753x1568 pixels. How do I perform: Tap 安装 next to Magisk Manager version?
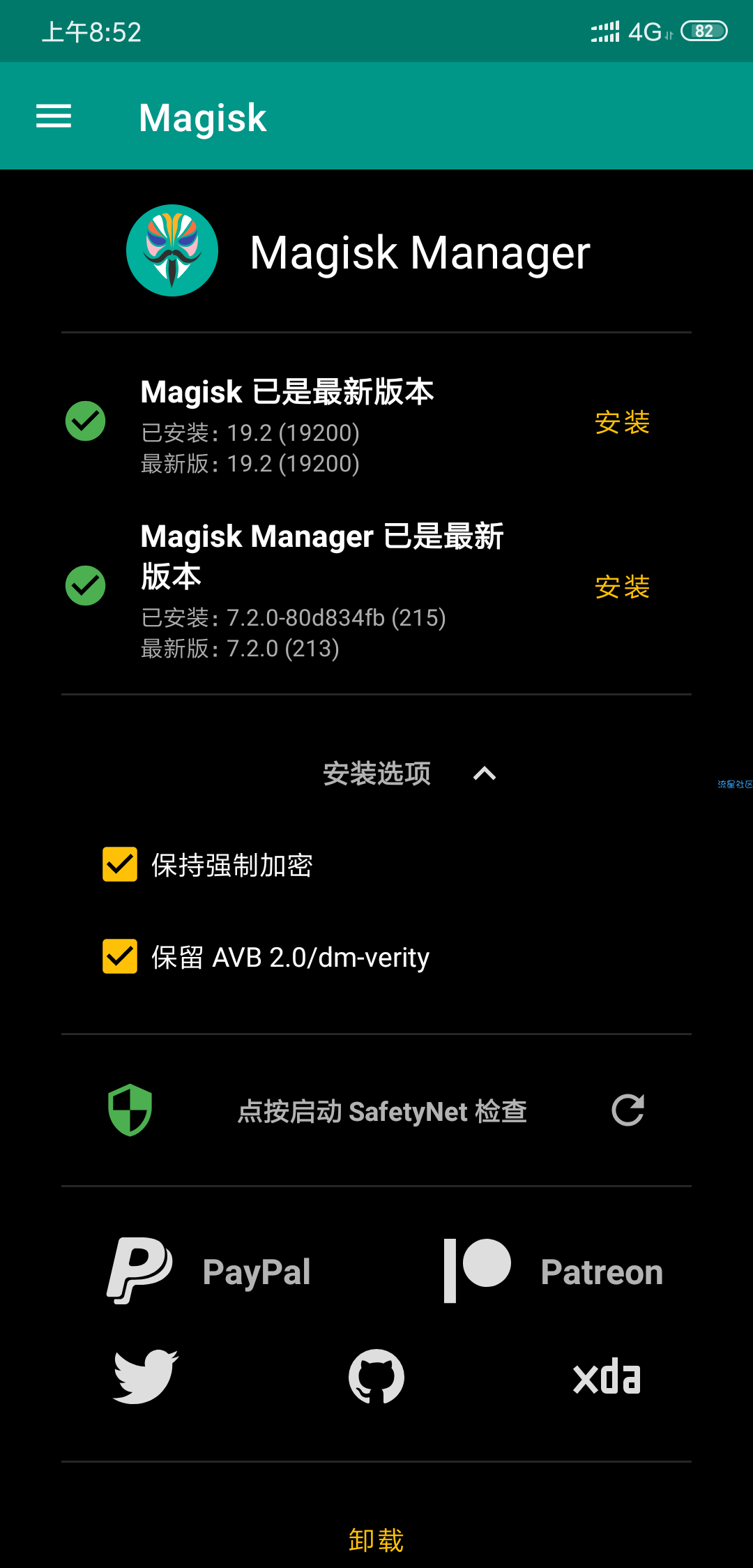pos(622,587)
